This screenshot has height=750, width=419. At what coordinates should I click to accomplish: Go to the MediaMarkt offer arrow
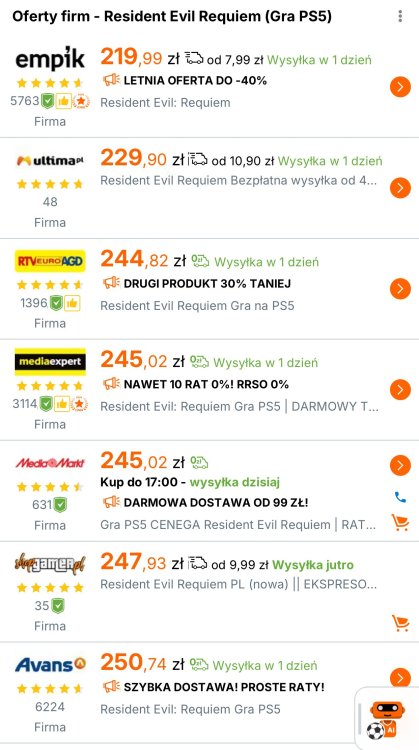(400, 465)
